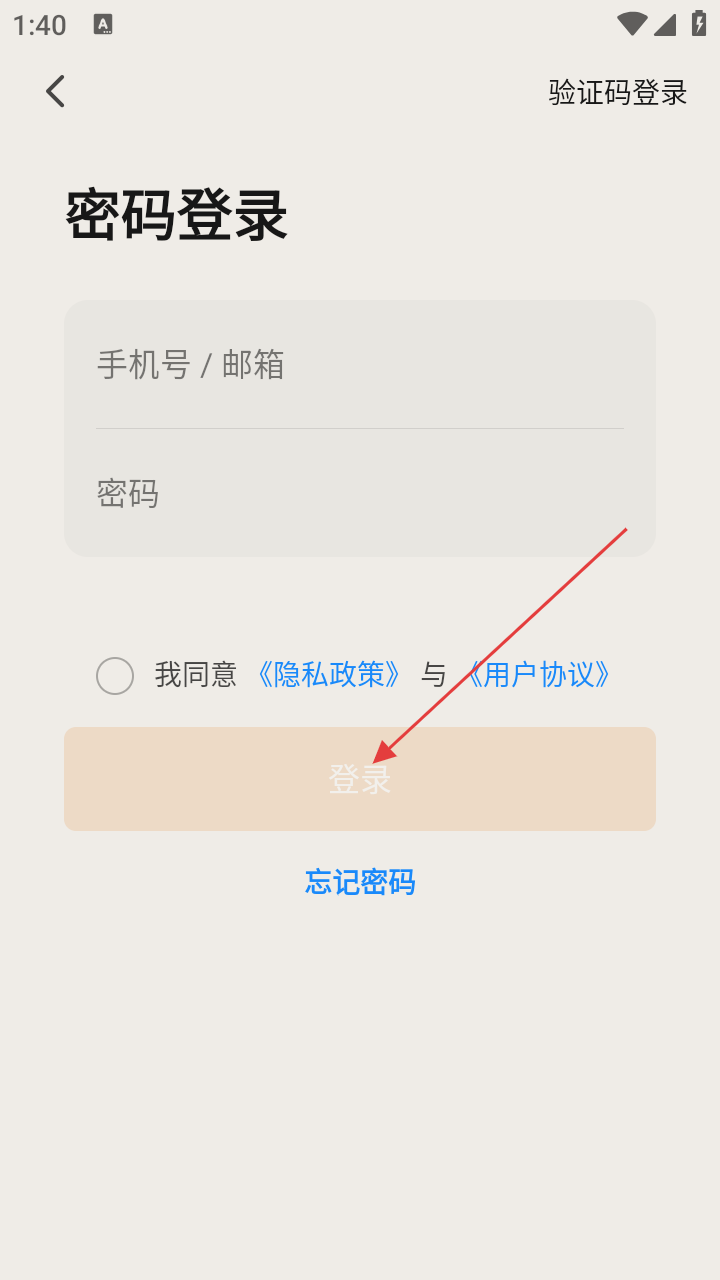Tap the 登录 login button
Image resolution: width=720 pixels, height=1280 pixels.
(360, 779)
